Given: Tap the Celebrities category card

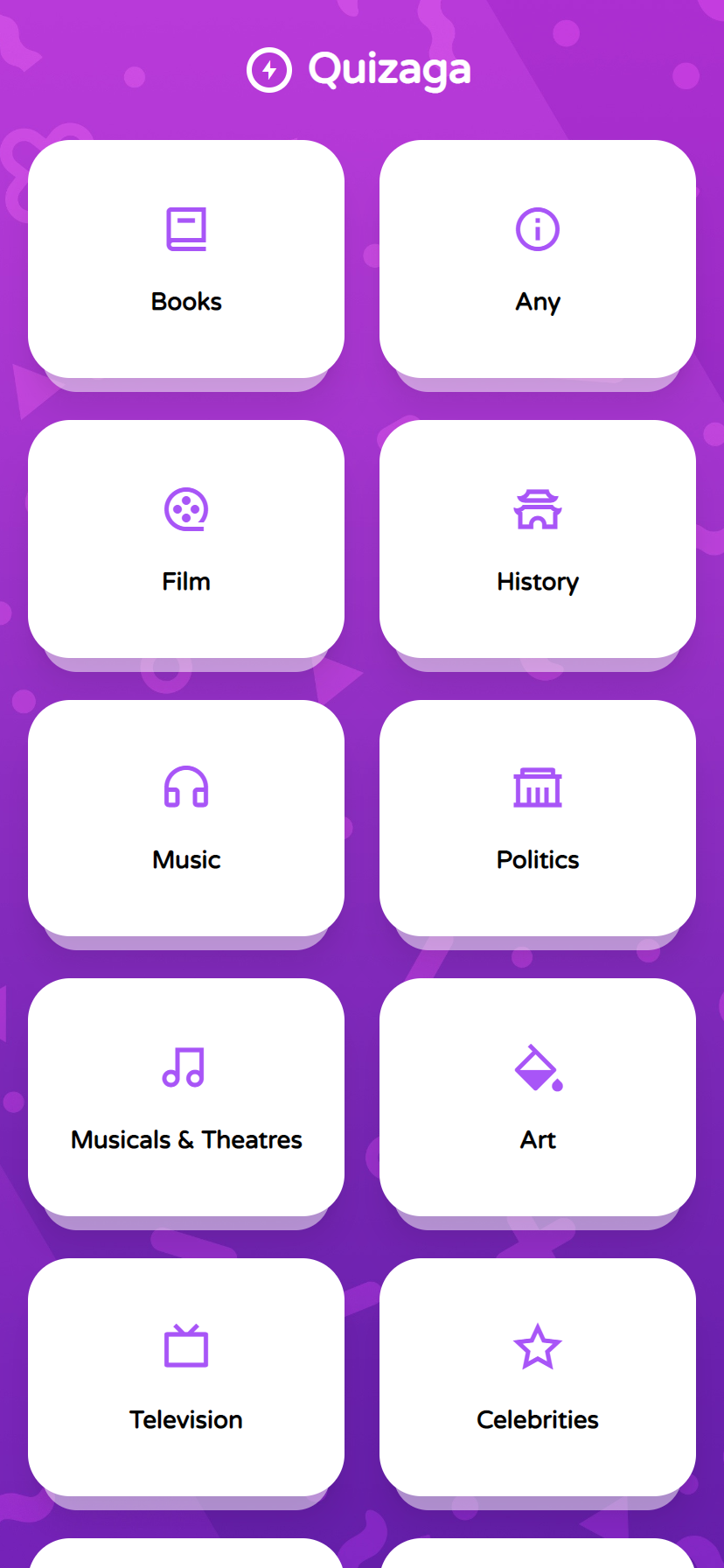Looking at the screenshot, I should point(538,1377).
